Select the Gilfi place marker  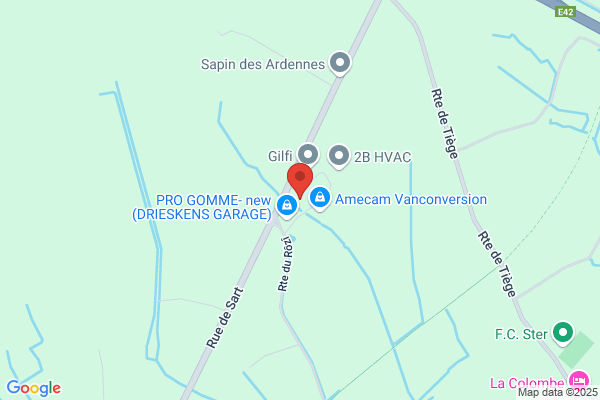pyautogui.click(x=308, y=155)
